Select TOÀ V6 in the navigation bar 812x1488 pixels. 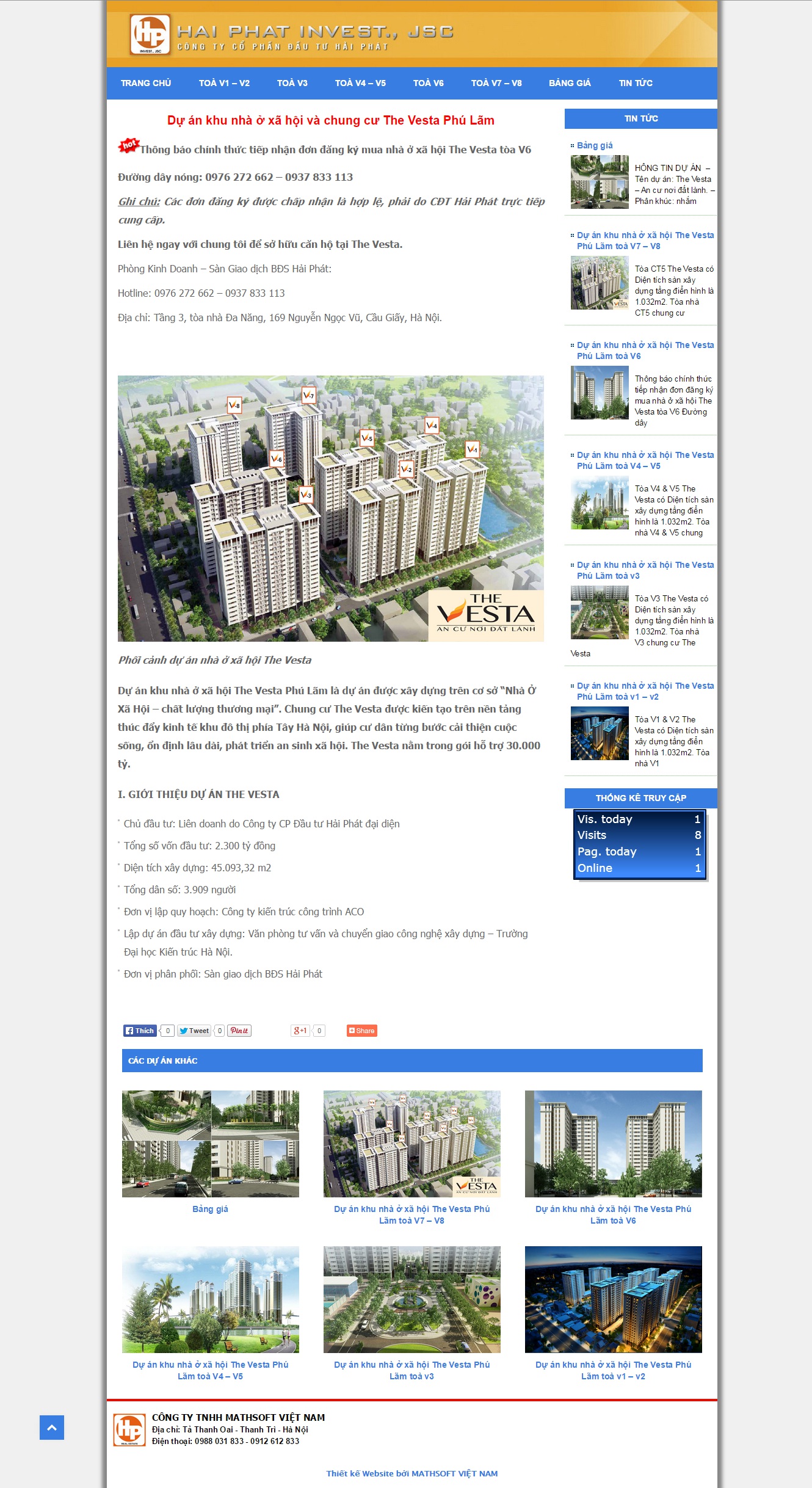[428, 83]
